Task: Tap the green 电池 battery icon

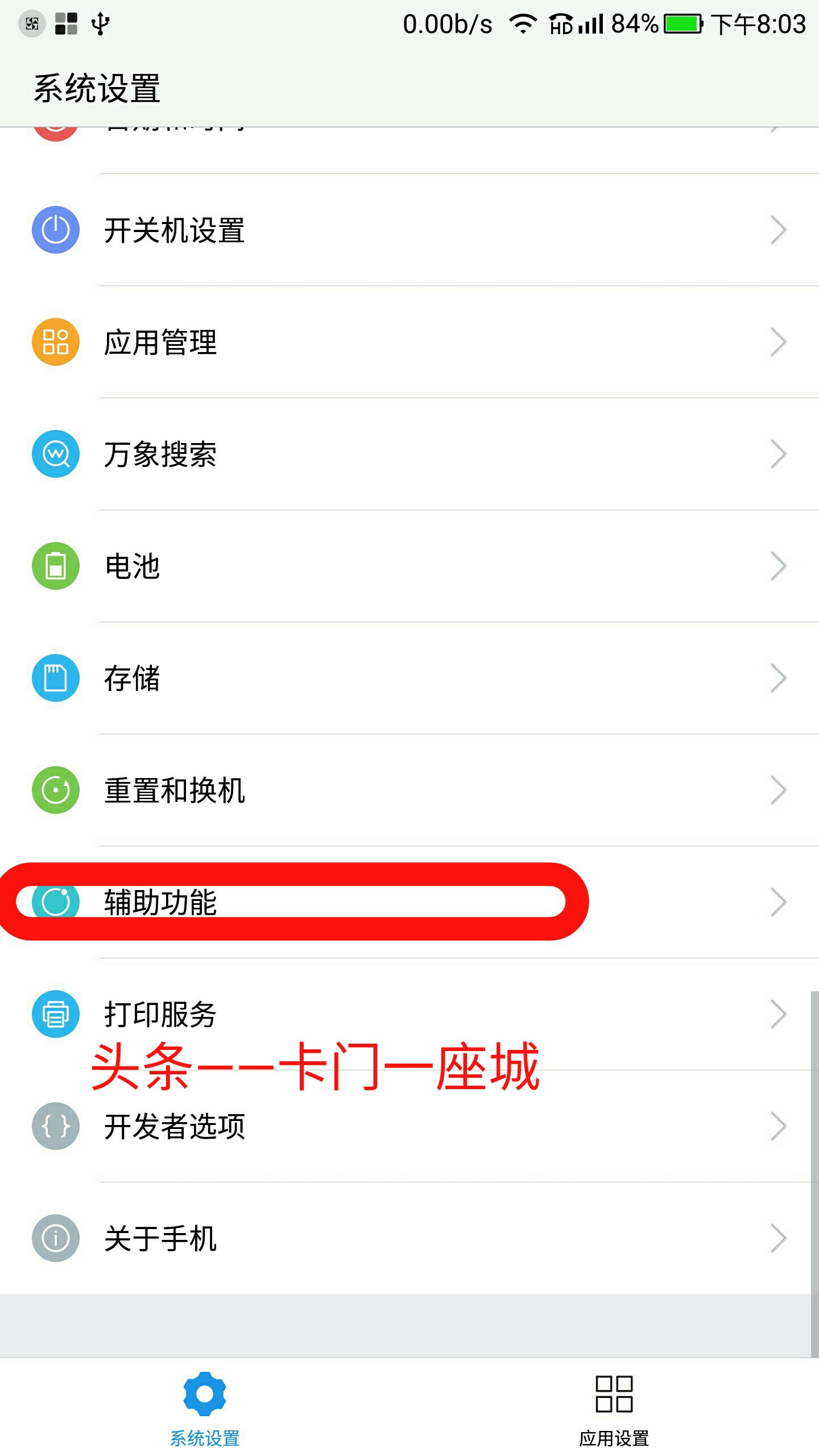Action: (x=55, y=566)
